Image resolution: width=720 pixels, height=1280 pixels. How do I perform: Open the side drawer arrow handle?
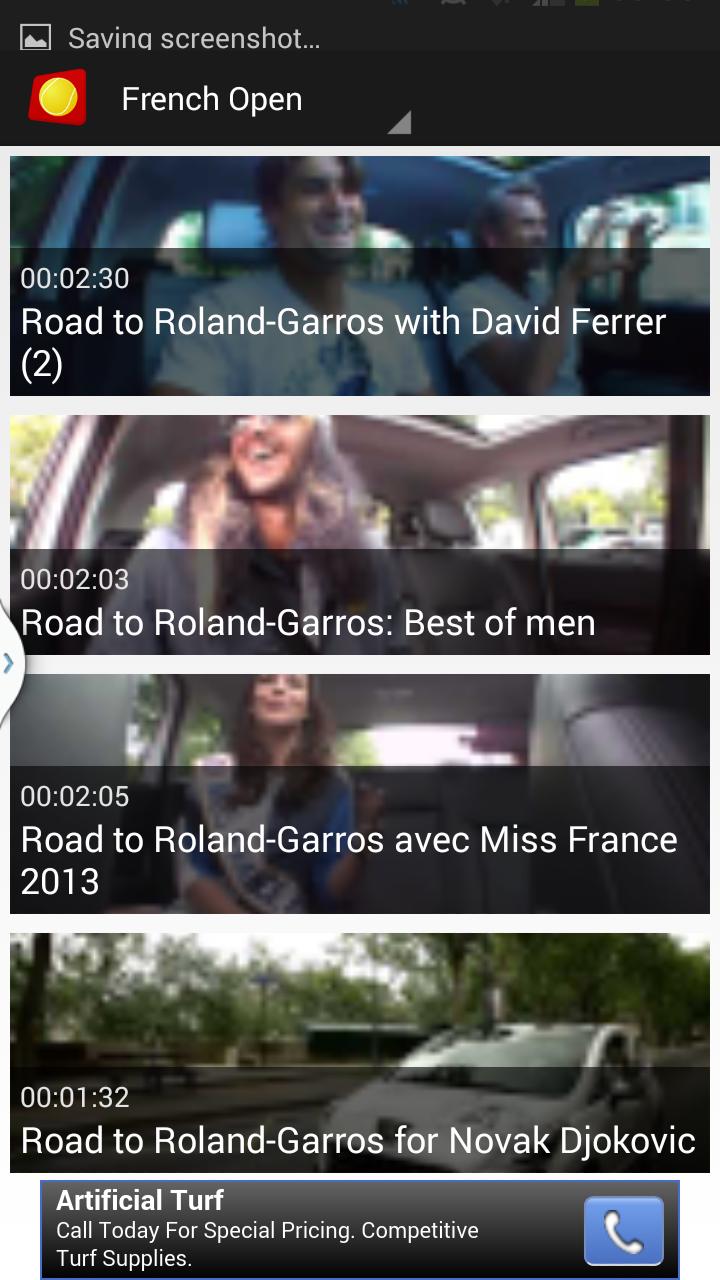pyautogui.click(x=9, y=663)
